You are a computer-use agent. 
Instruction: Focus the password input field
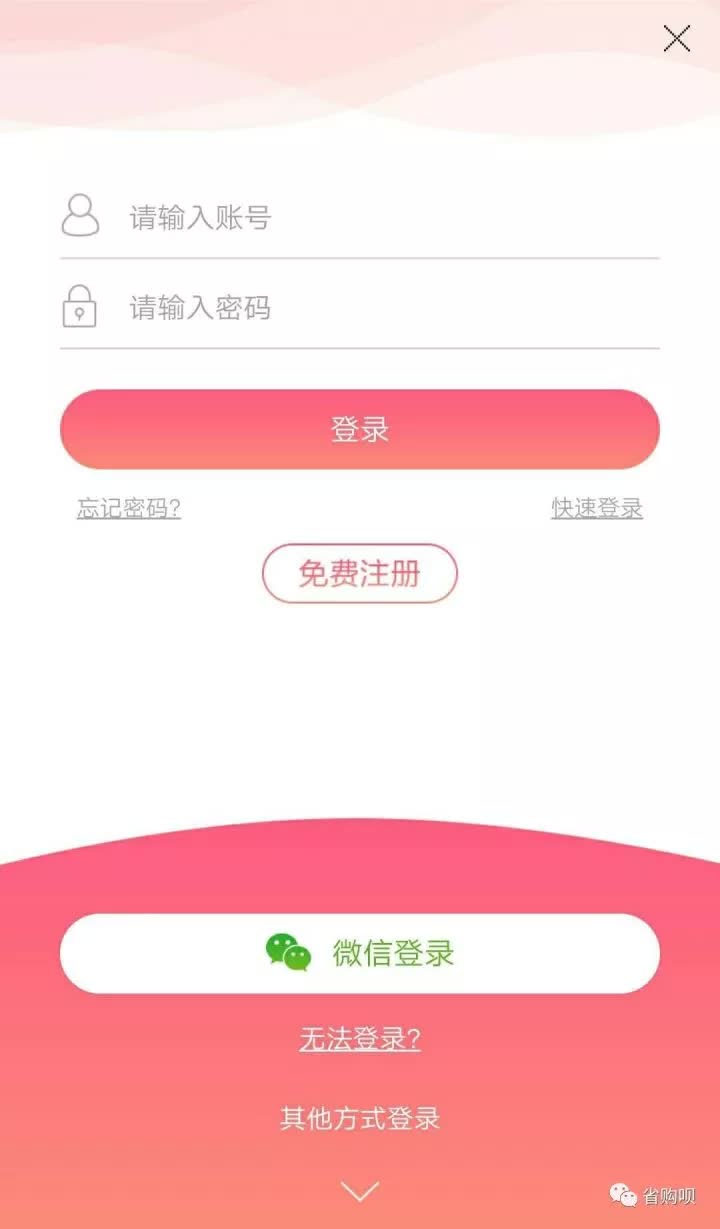360,307
